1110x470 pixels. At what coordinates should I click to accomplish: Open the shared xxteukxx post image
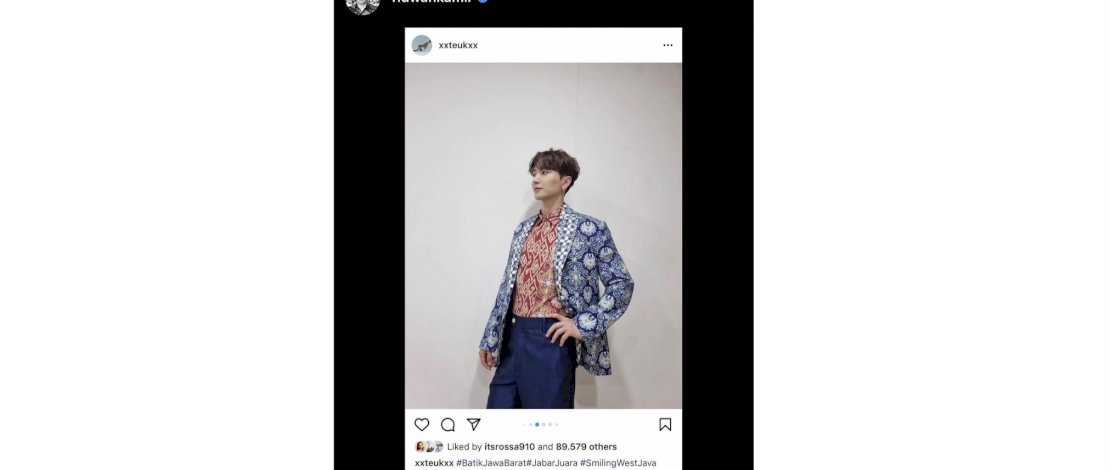pyautogui.click(x=543, y=235)
